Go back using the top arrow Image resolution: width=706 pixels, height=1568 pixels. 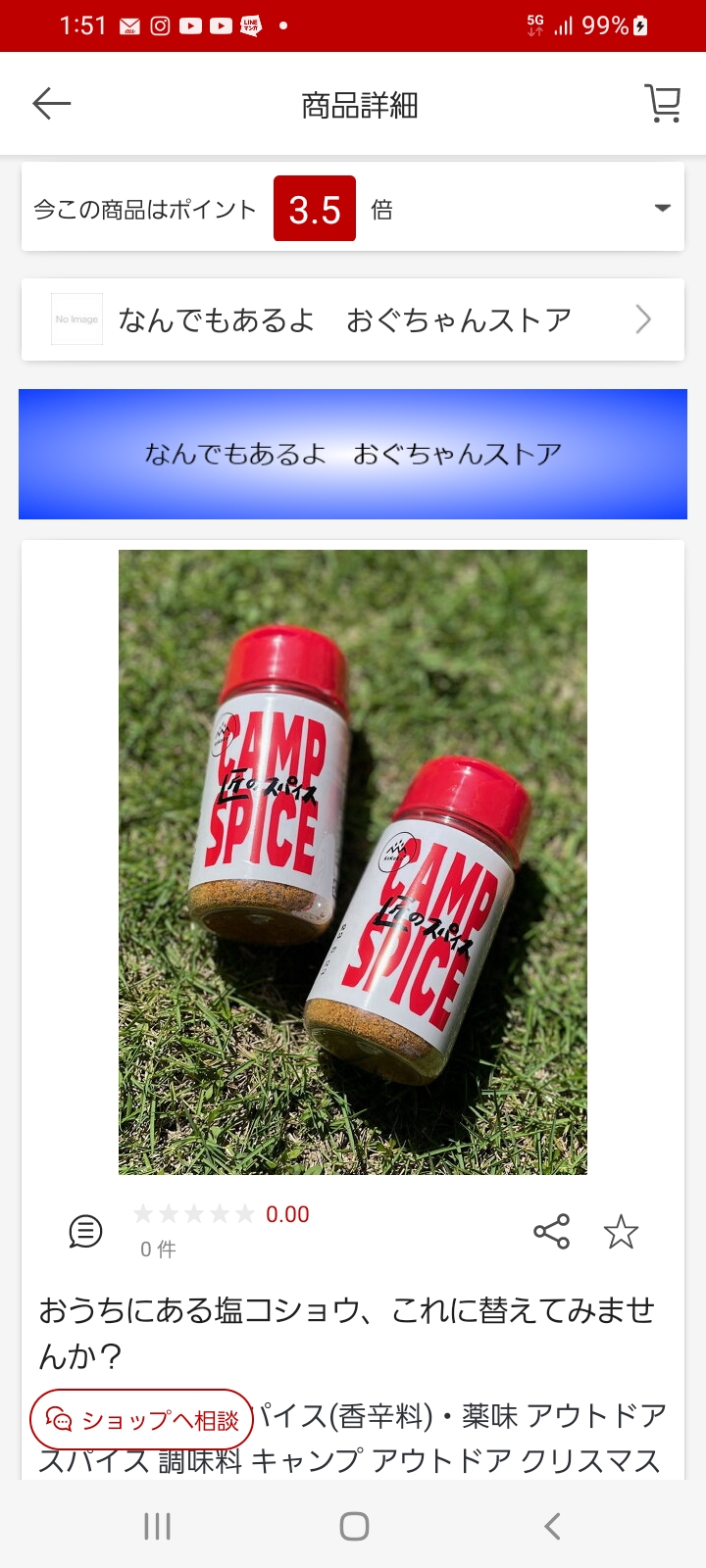click(x=51, y=104)
